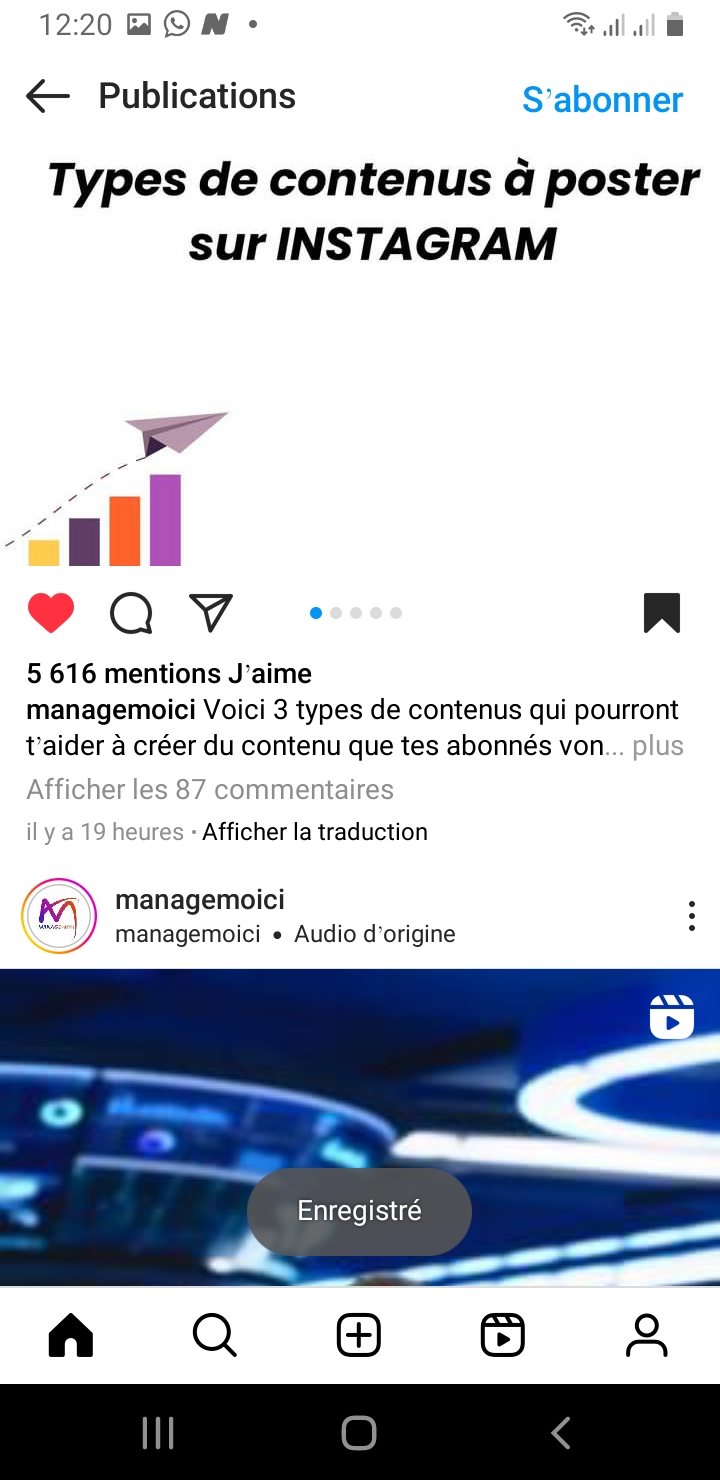The height and width of the screenshot is (1480, 720).
Task: Share the post with the paper plane
Action: tap(211, 613)
